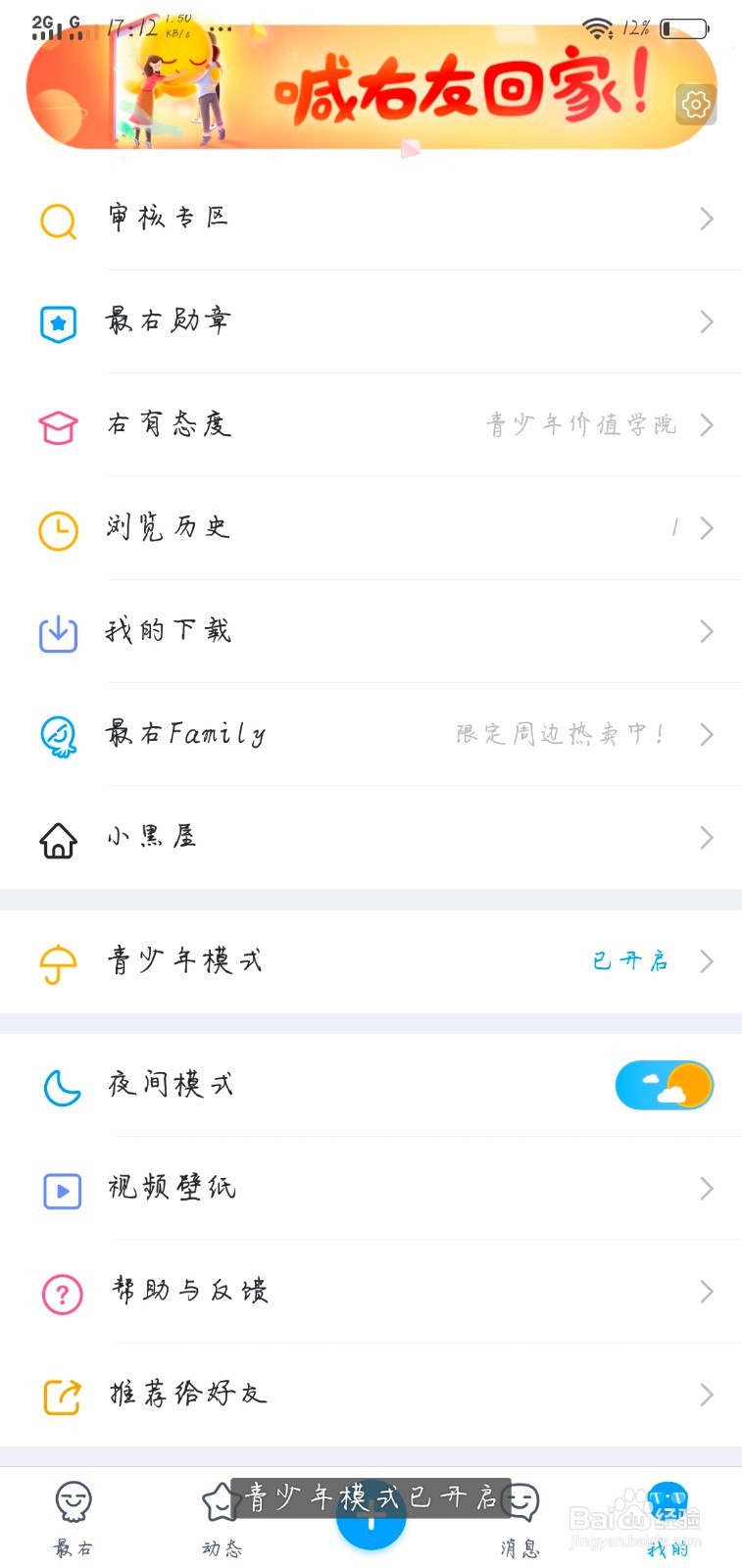Open the 小黑屋 house icon
Image resolution: width=742 pixels, height=1568 pixels.
(57, 838)
